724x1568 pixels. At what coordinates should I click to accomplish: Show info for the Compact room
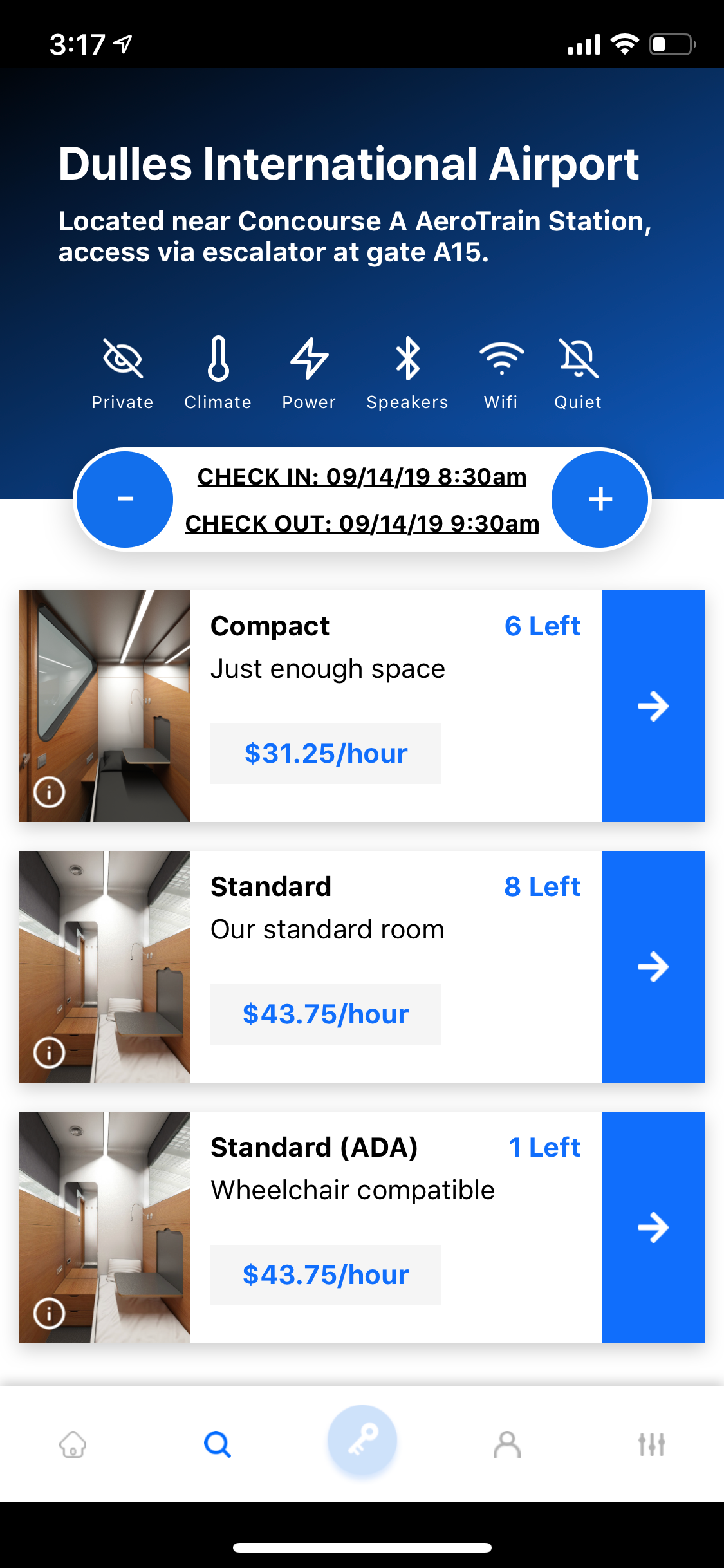pyautogui.click(x=50, y=792)
